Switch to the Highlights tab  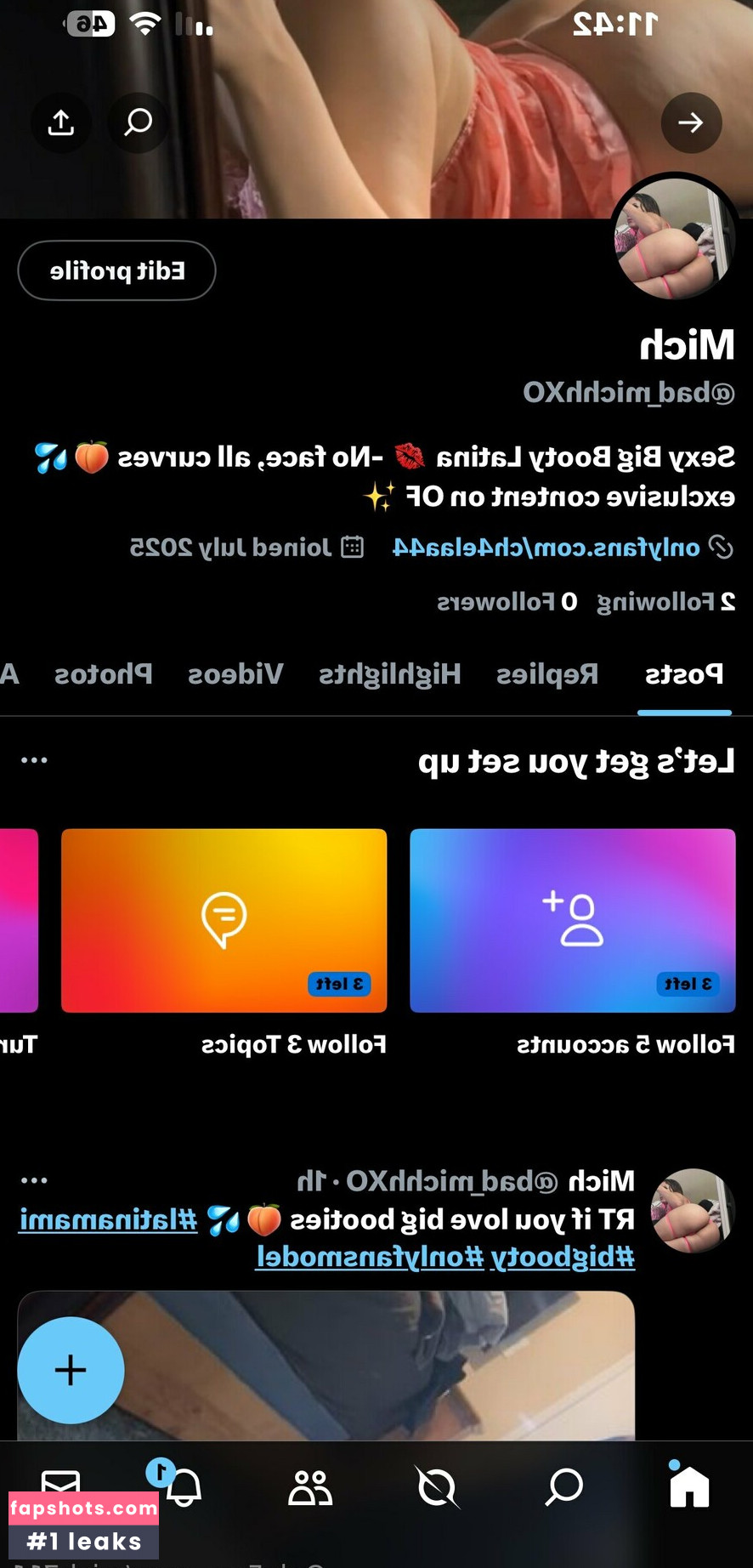coord(390,674)
